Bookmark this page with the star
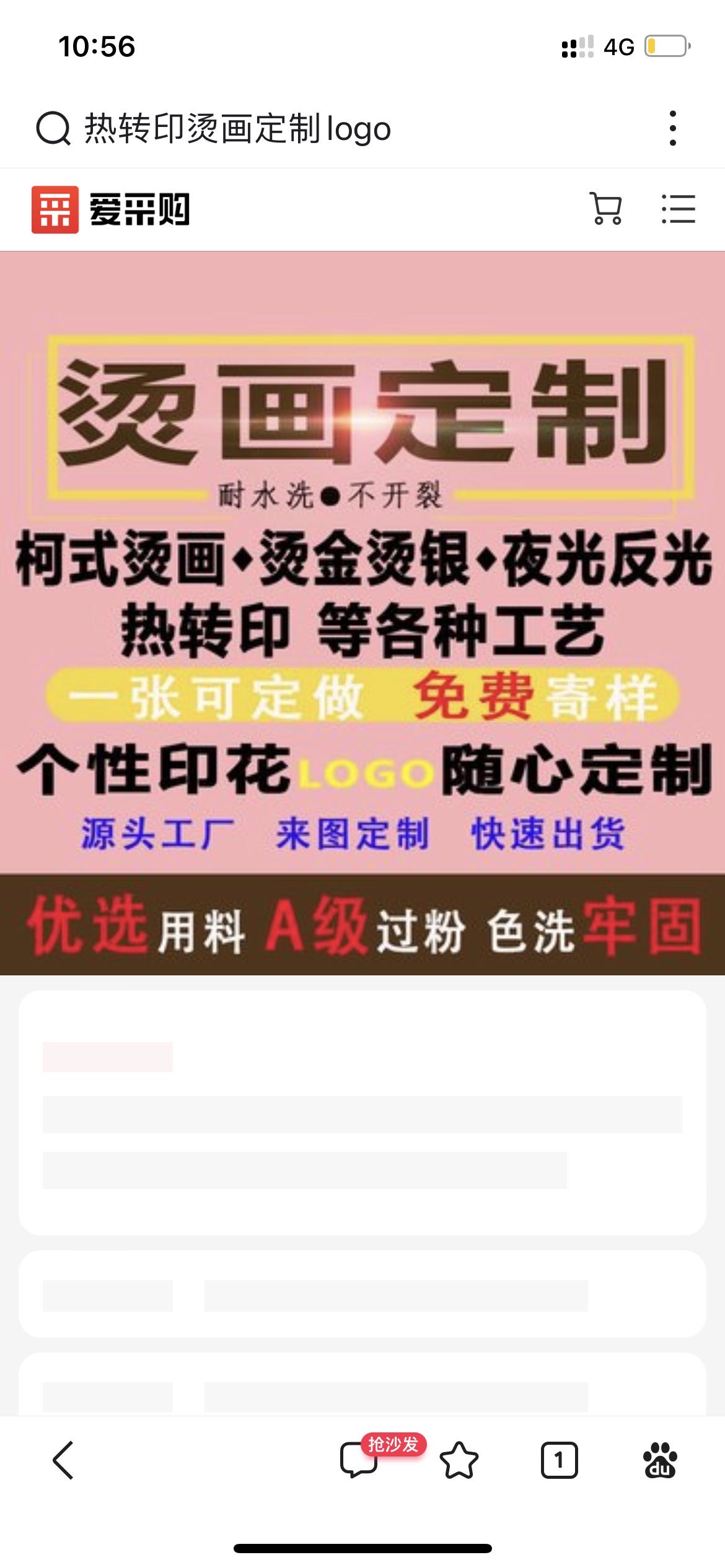 click(x=459, y=1460)
